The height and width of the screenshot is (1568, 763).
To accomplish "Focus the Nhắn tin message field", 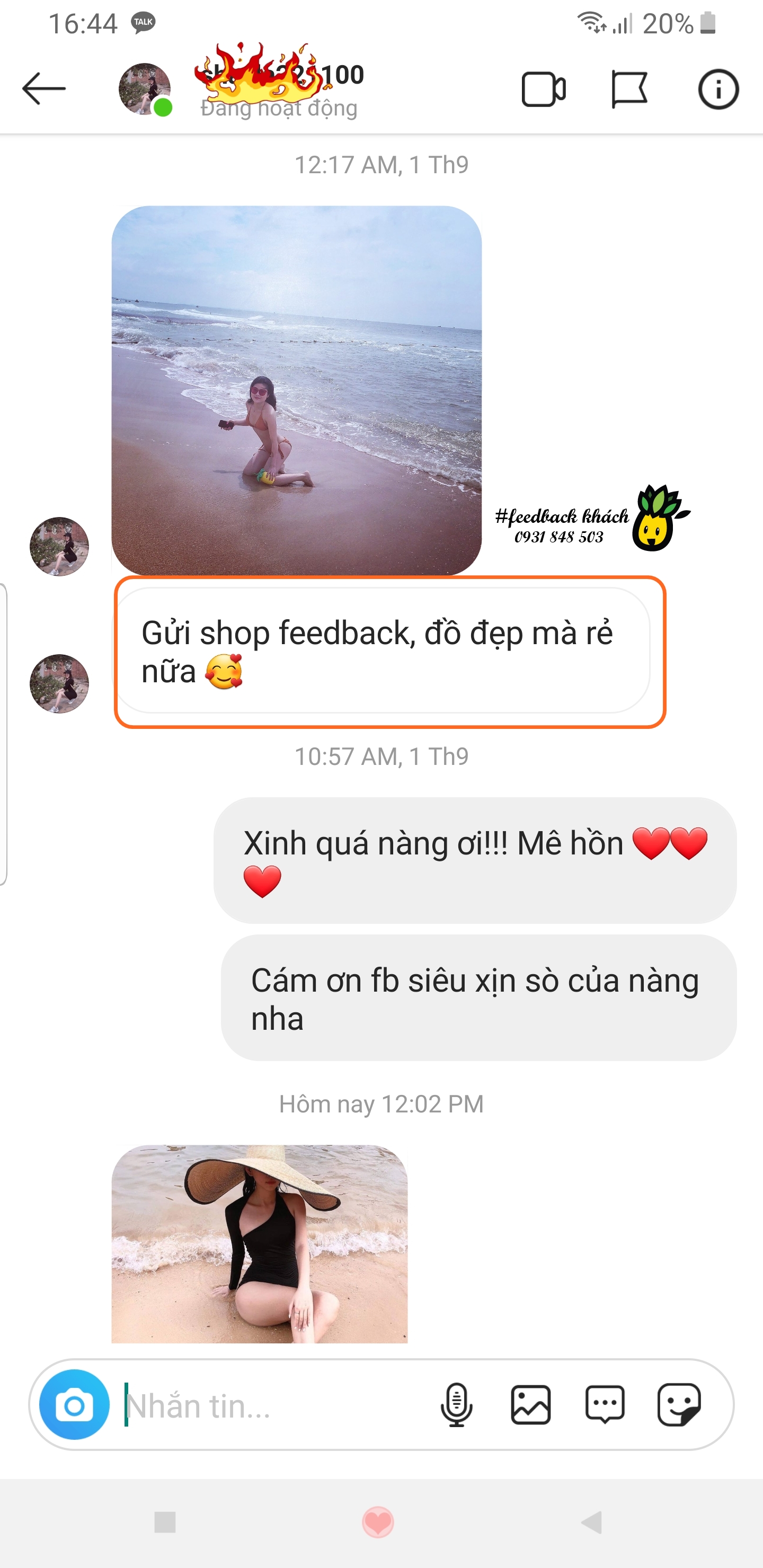I will coord(274,1405).
